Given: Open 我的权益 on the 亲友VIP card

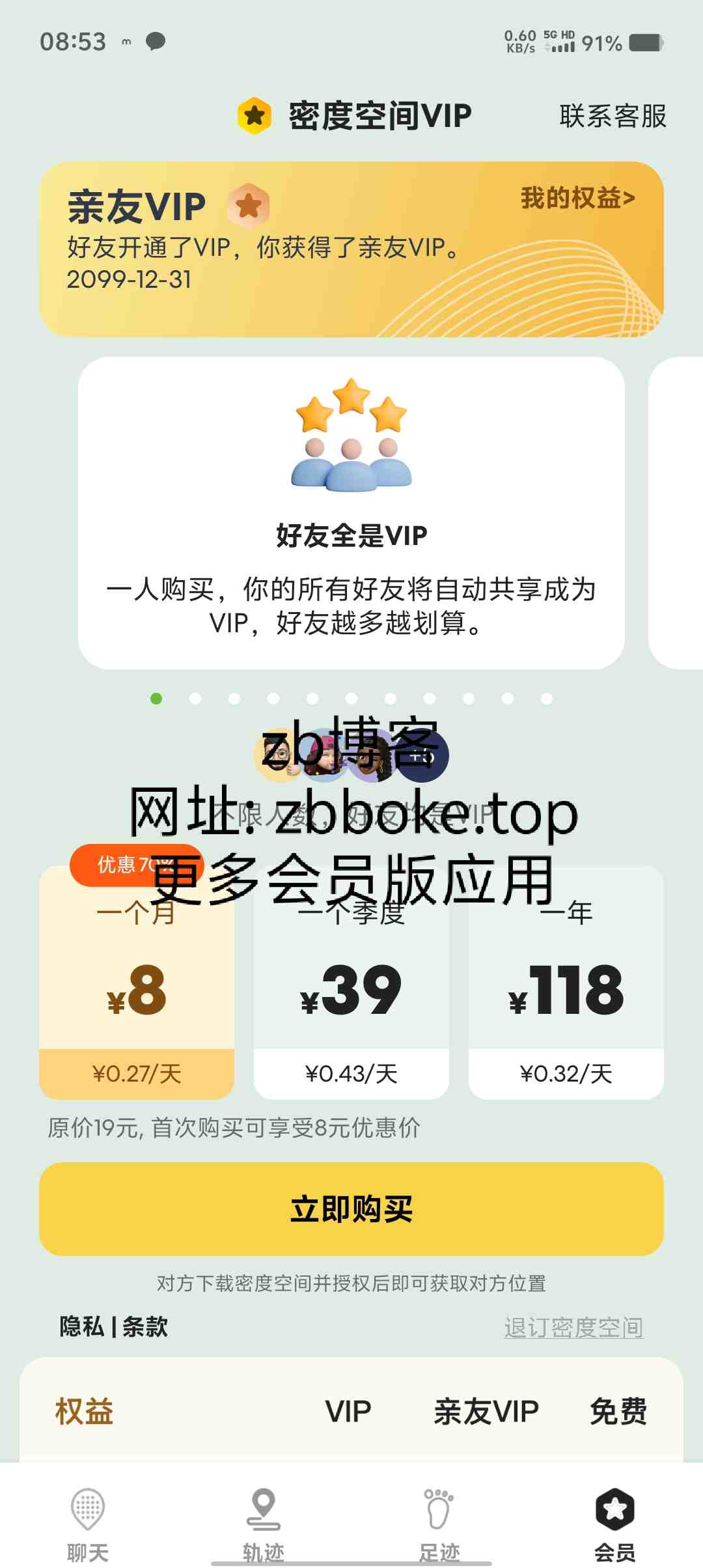Looking at the screenshot, I should [x=577, y=198].
